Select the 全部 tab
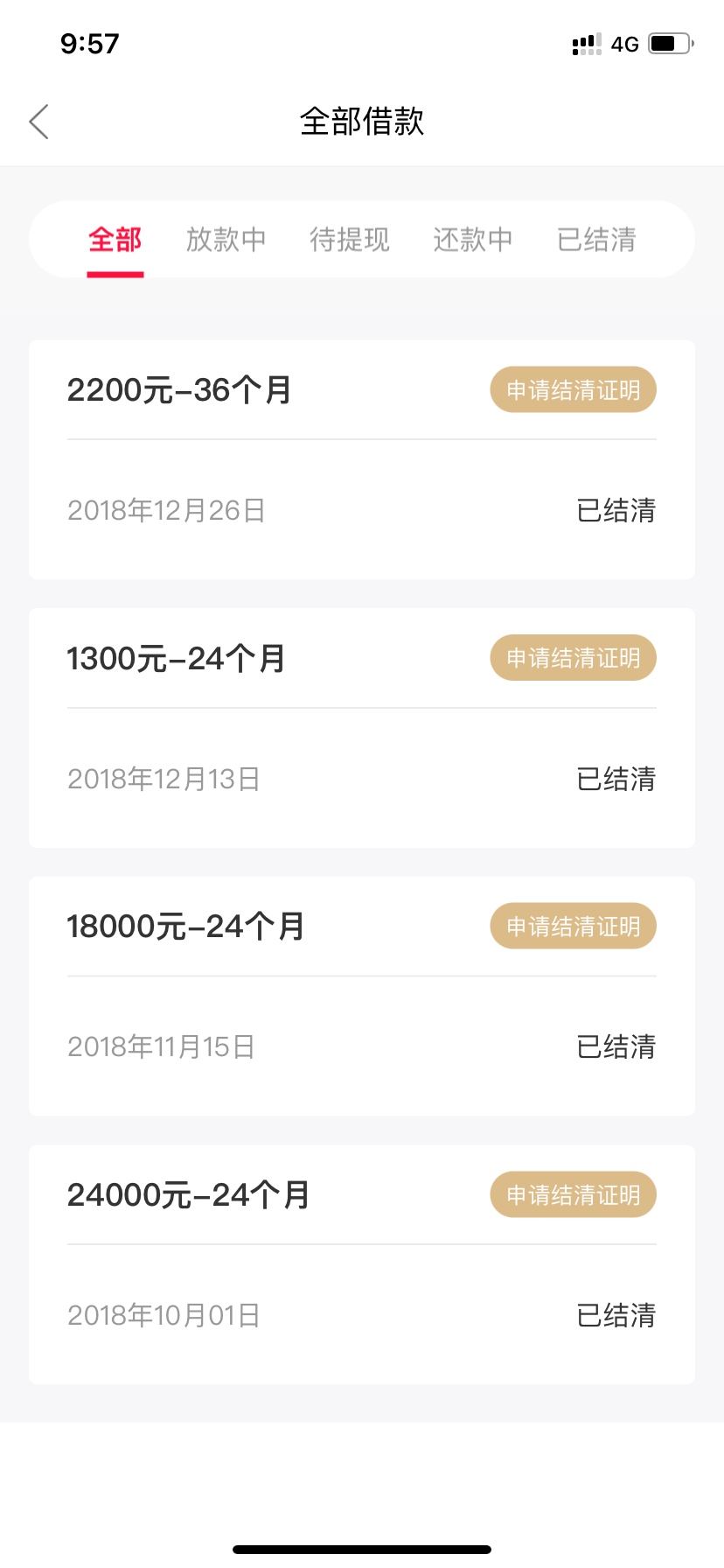 coord(115,240)
